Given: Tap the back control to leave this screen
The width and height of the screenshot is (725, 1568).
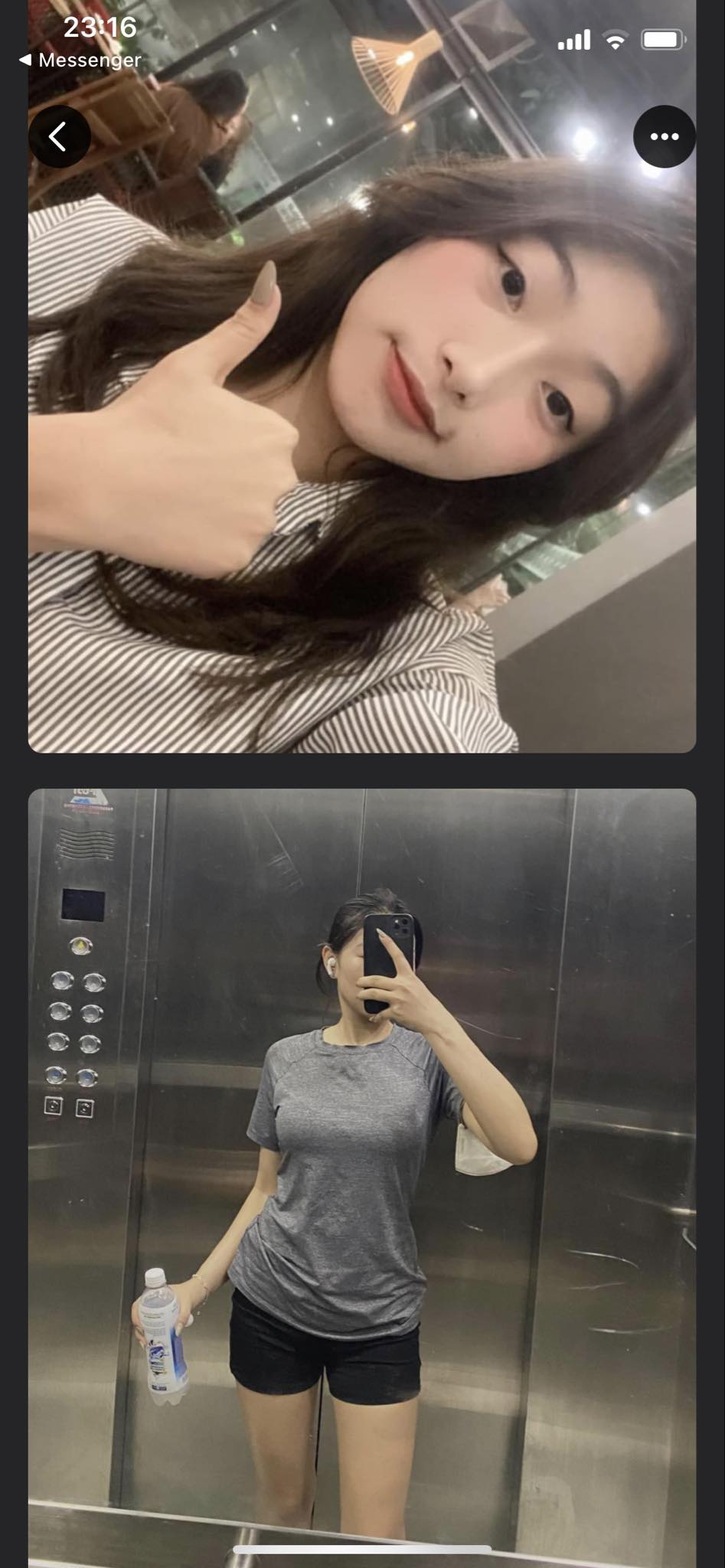Looking at the screenshot, I should (x=60, y=136).
